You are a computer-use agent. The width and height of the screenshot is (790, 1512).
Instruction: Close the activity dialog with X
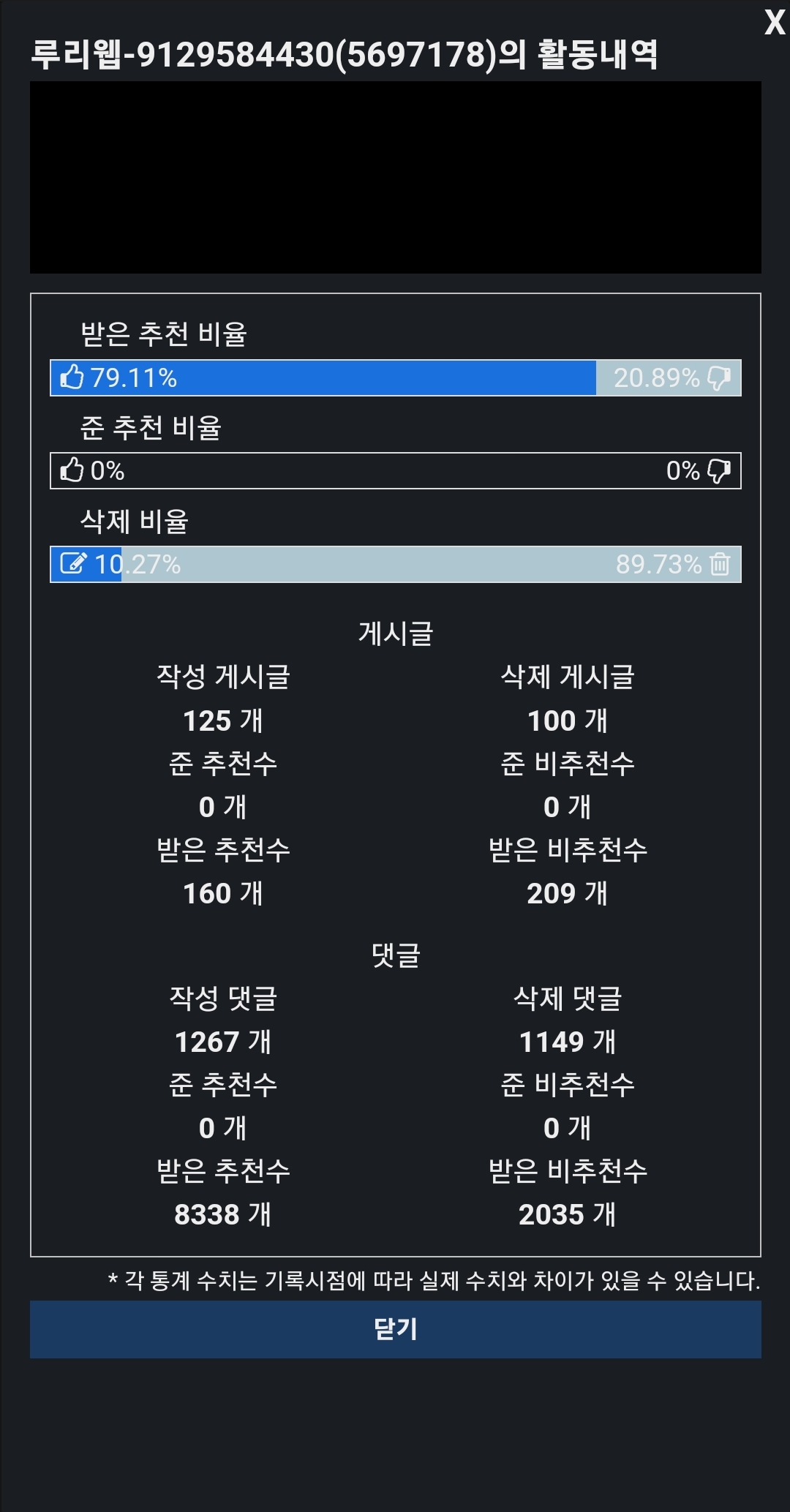[x=775, y=23]
